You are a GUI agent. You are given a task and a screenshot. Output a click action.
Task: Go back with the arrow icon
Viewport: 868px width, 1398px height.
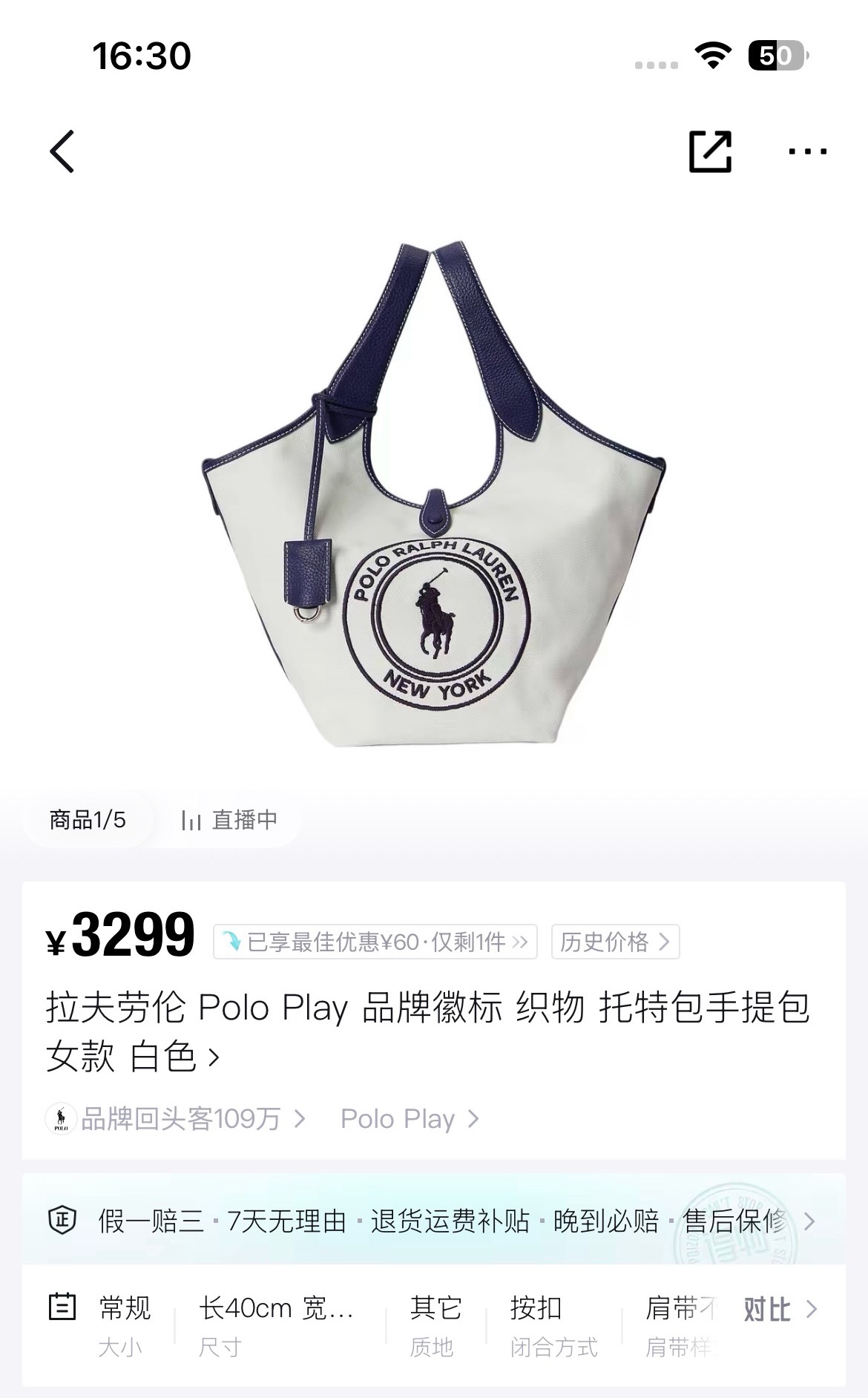[62, 151]
